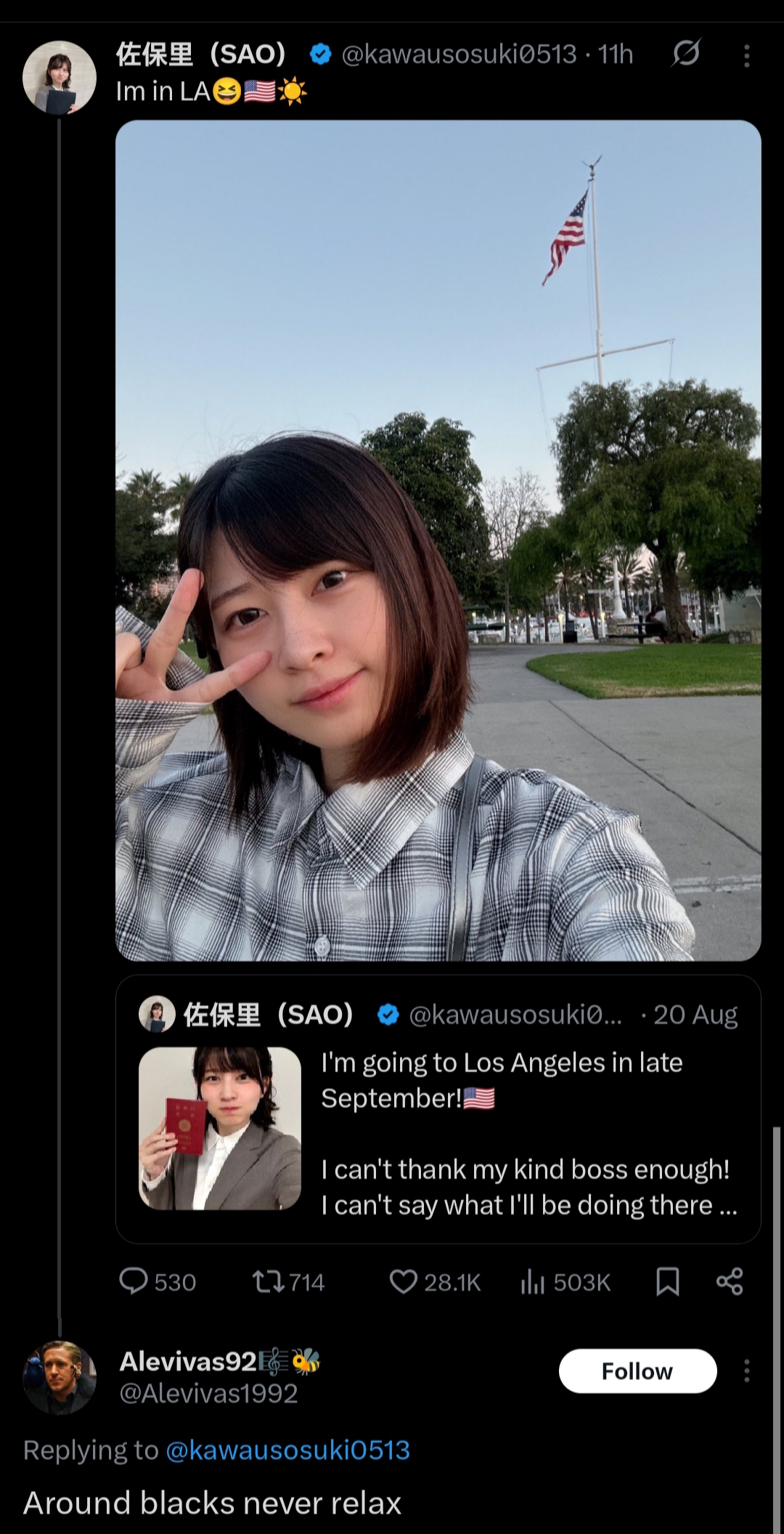Viewport: 784px width, 1534px height.
Task: Open SAO's profile picture on the post
Action: click(x=59, y=77)
